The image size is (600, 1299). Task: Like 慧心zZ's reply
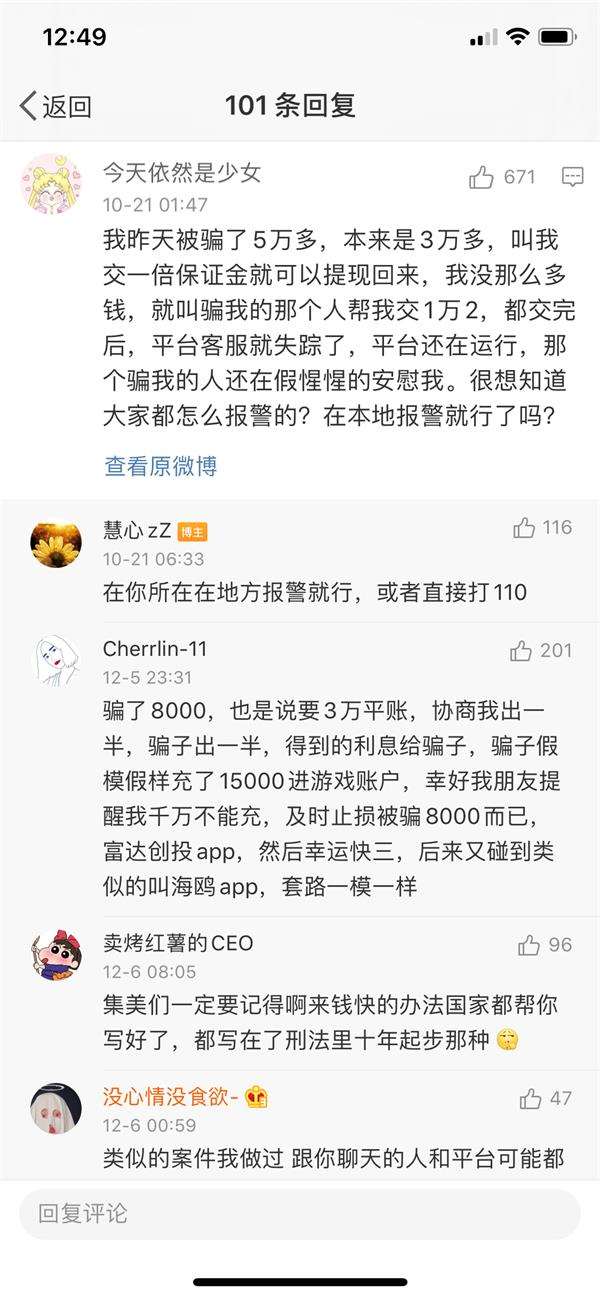(524, 528)
